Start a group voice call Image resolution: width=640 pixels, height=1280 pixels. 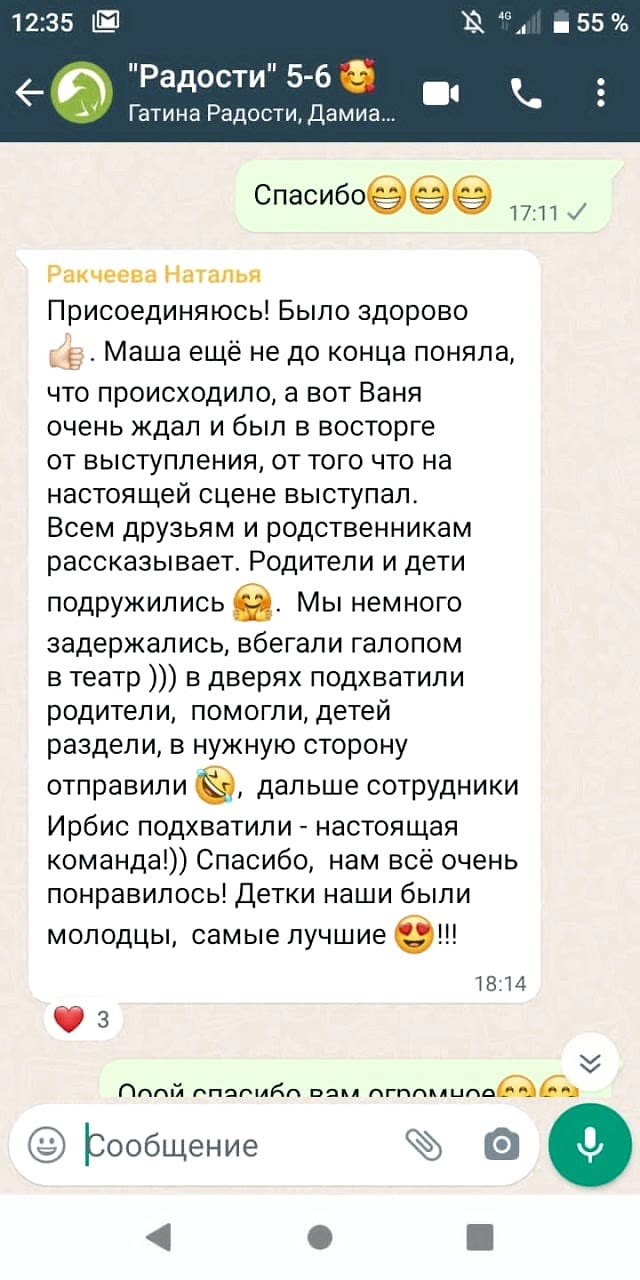click(526, 94)
